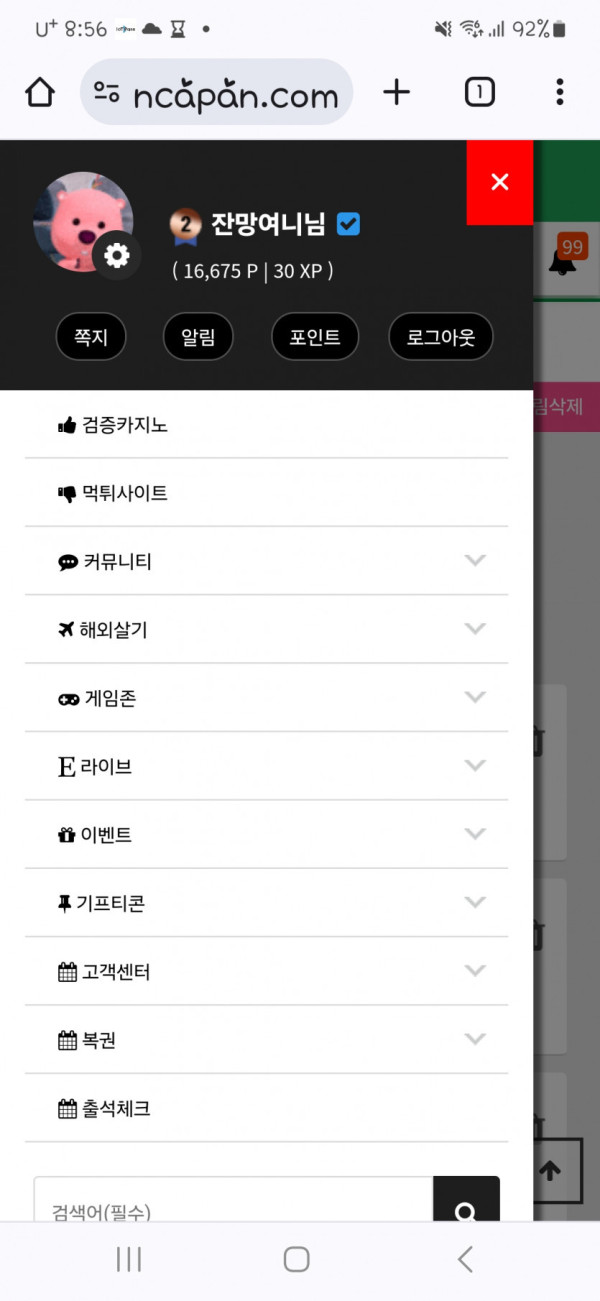600x1301 pixels.
Task: Expand the 라이브 submenu
Action: 475,766
